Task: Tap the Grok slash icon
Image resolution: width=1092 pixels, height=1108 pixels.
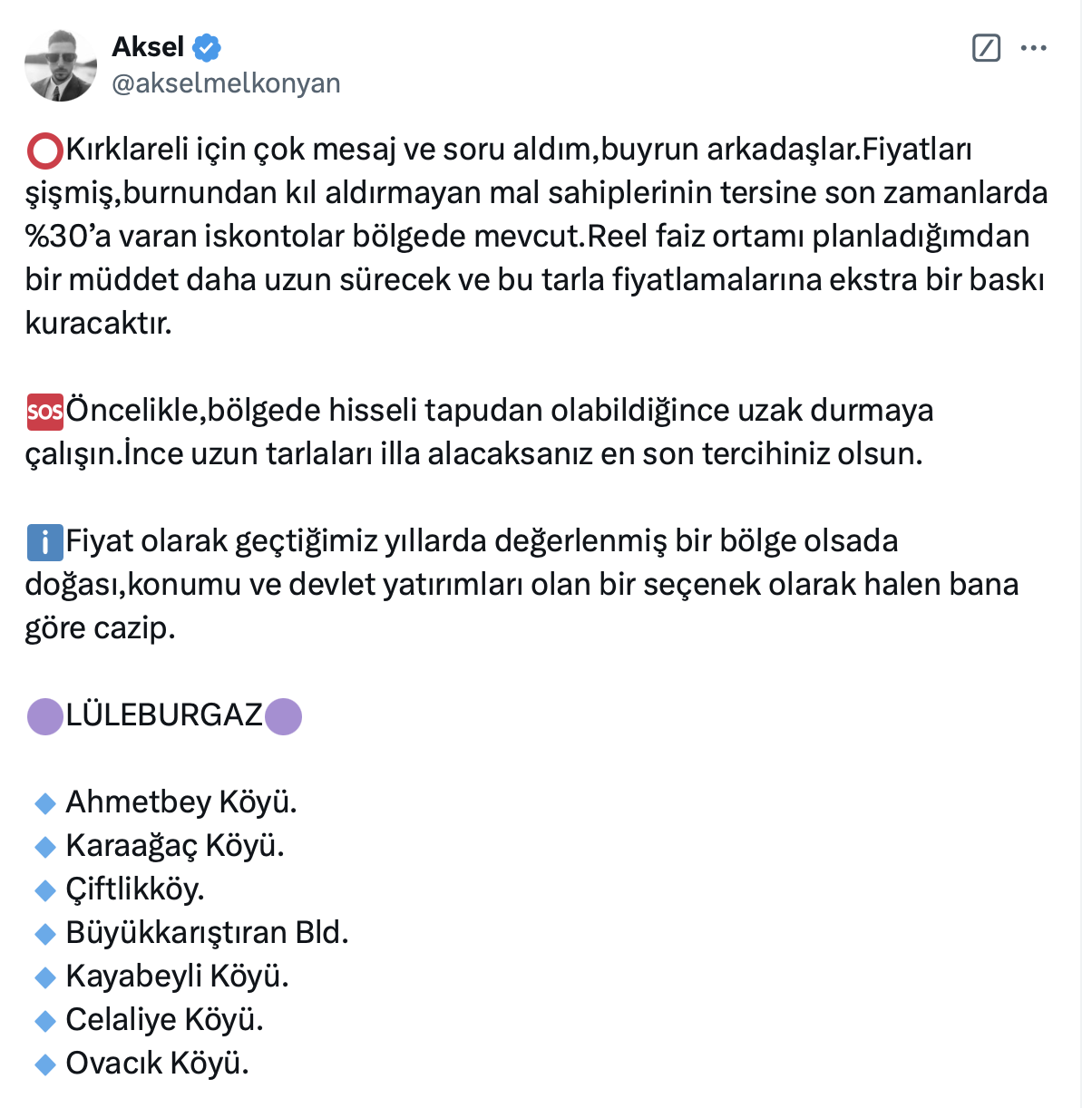Action: tap(986, 48)
